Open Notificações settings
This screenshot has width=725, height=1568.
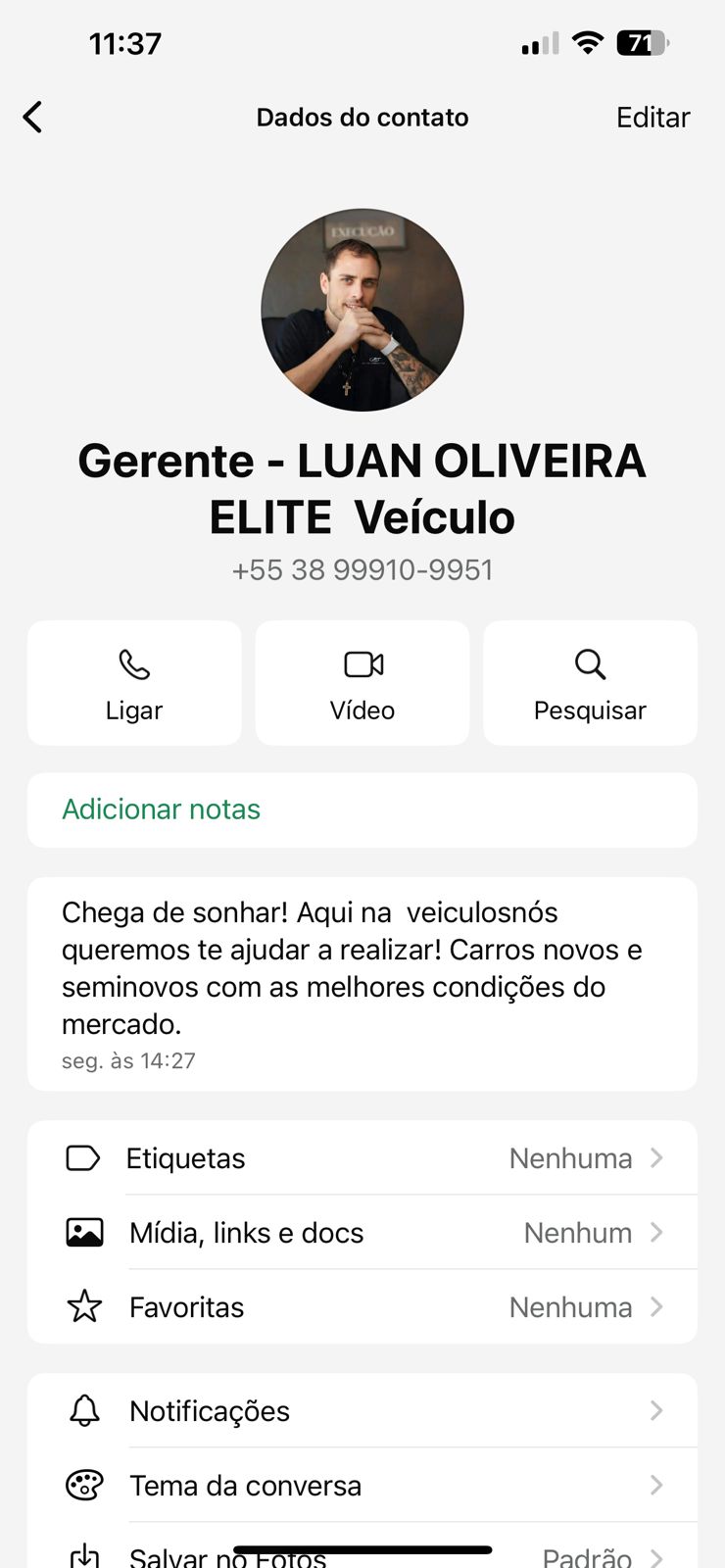click(x=362, y=1411)
